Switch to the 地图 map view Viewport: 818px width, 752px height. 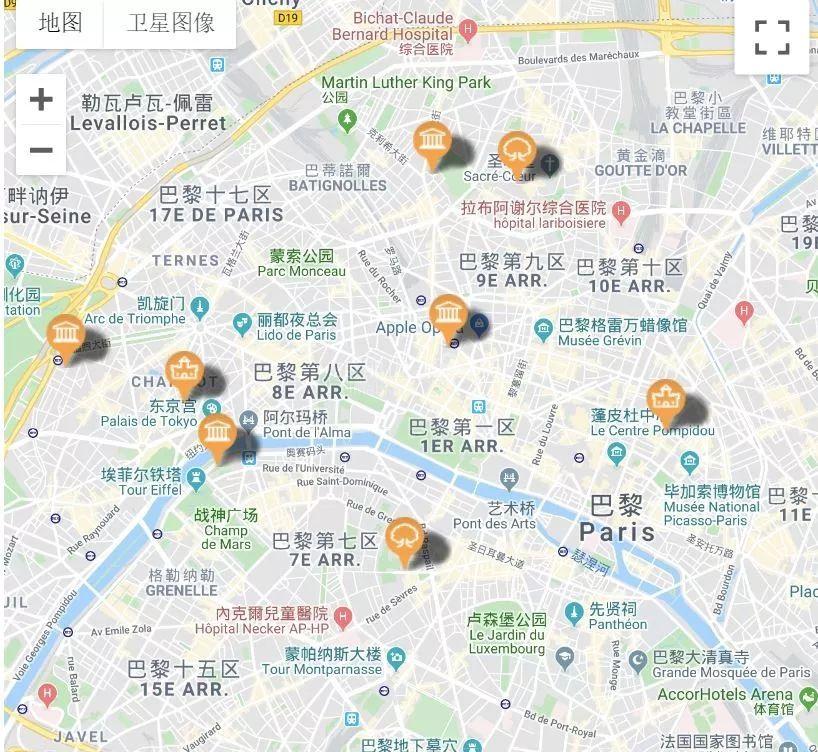60,23
